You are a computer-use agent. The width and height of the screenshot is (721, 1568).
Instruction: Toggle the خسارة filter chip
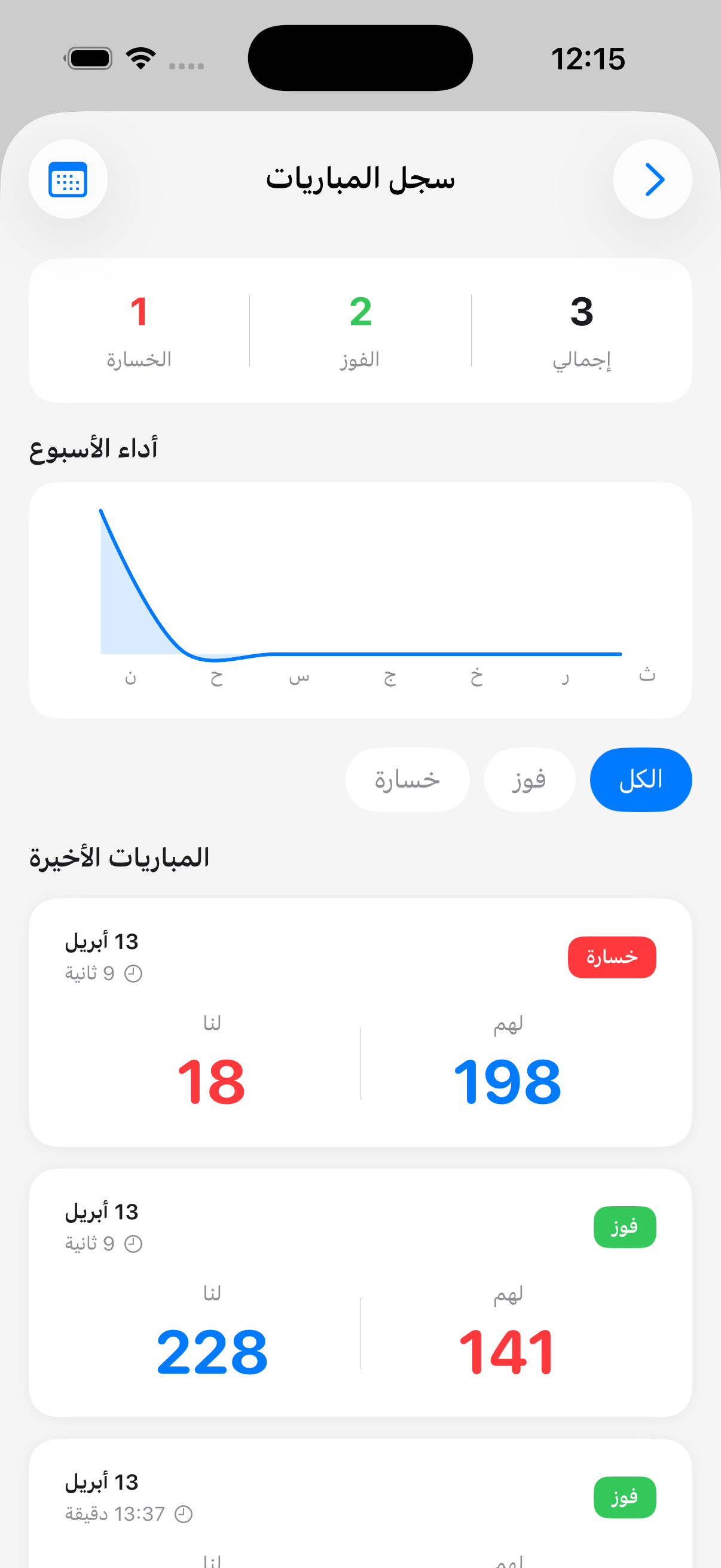point(407,779)
